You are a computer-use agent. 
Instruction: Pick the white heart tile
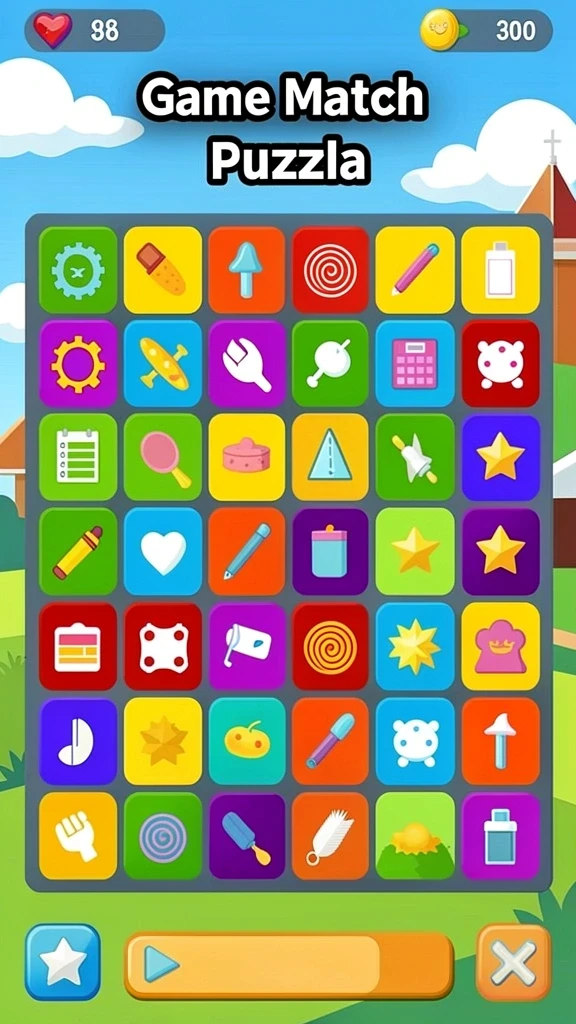coord(163,552)
